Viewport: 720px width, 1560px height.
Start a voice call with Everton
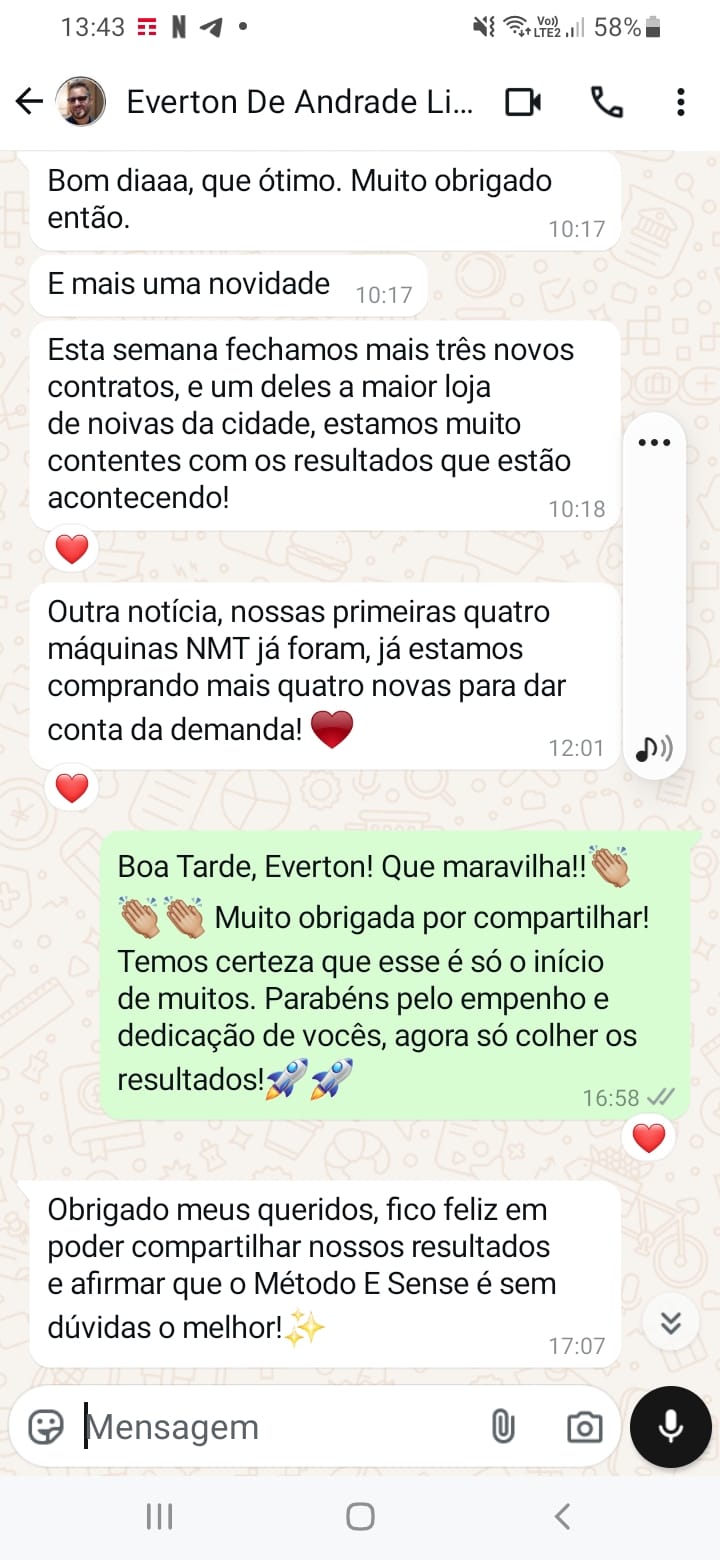pos(606,102)
